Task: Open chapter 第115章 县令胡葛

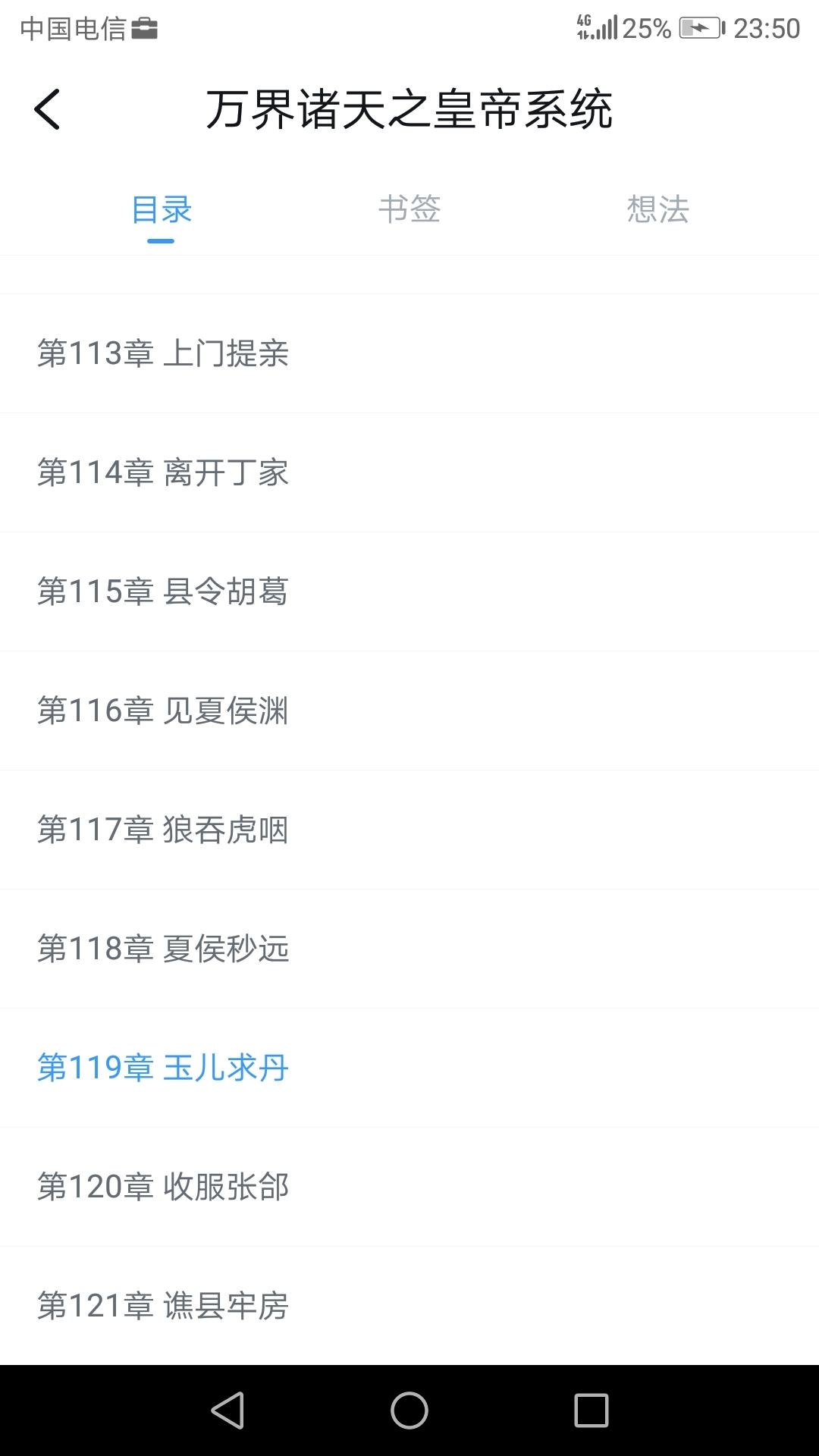Action: click(x=409, y=591)
